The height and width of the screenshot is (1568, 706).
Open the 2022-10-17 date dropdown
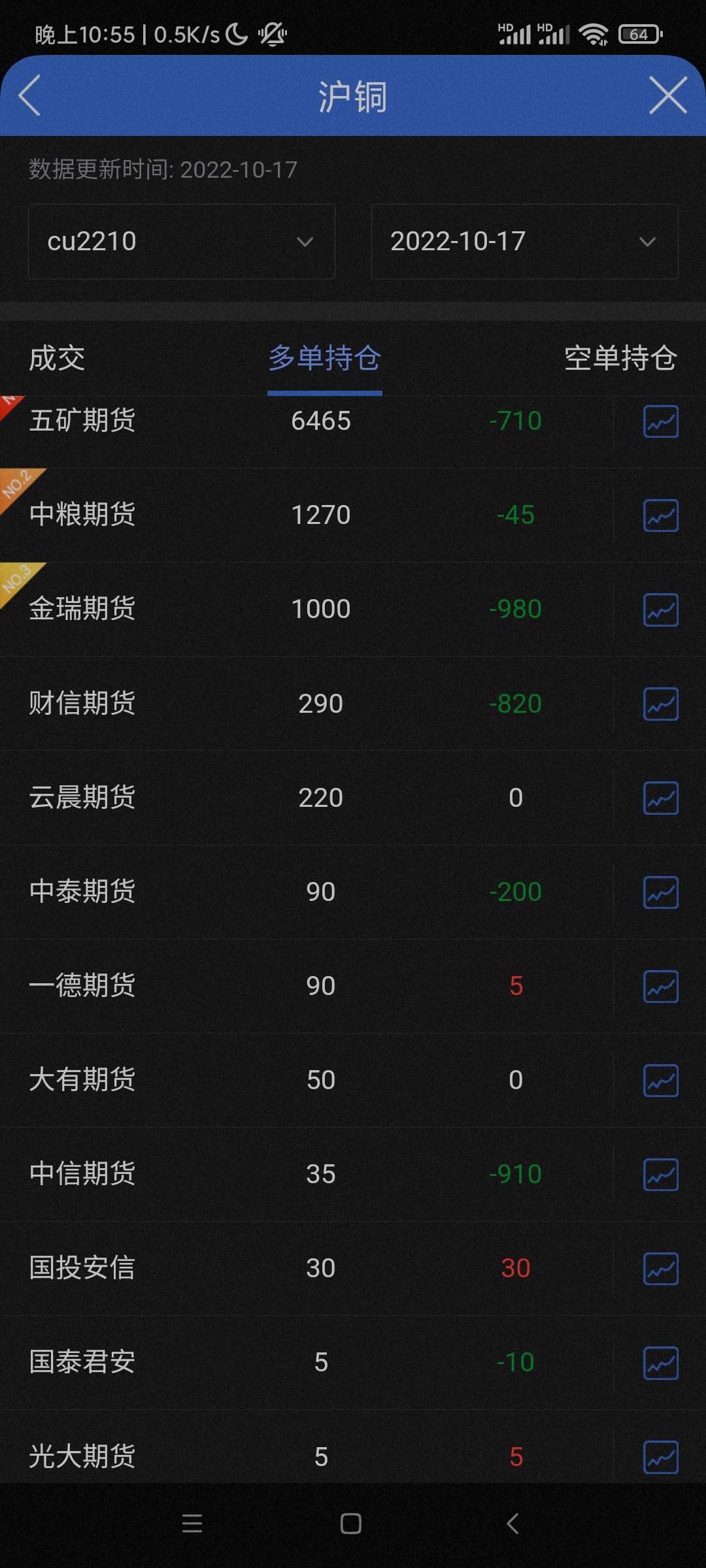pyautogui.click(x=524, y=242)
